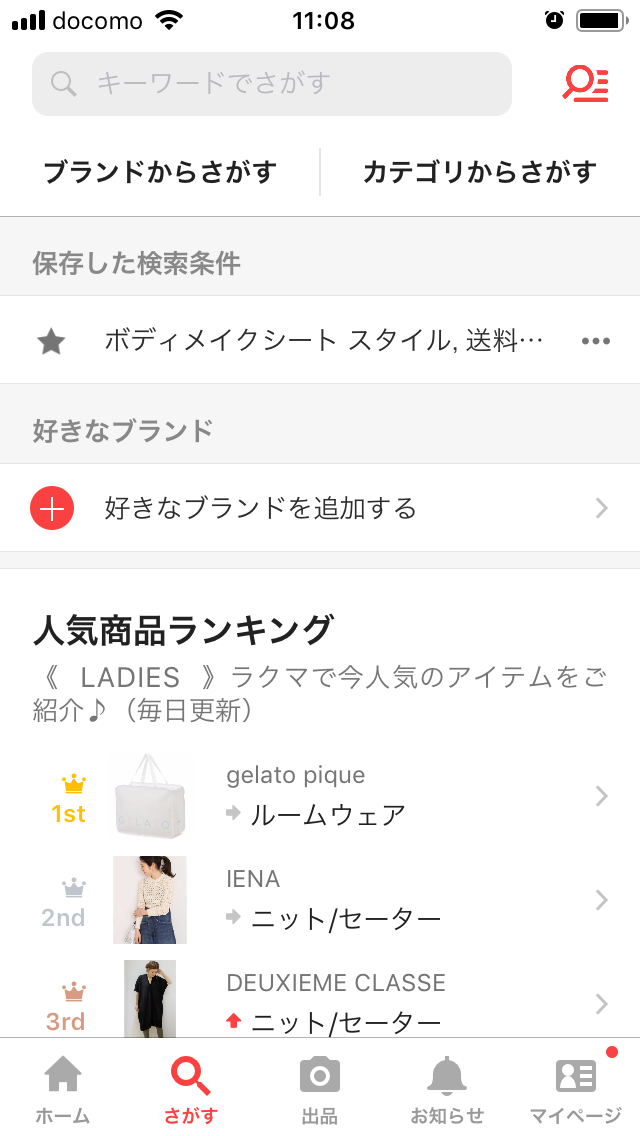Switch to the さがす tab
Viewport: 640px width, 1136px height.
tap(190, 1089)
